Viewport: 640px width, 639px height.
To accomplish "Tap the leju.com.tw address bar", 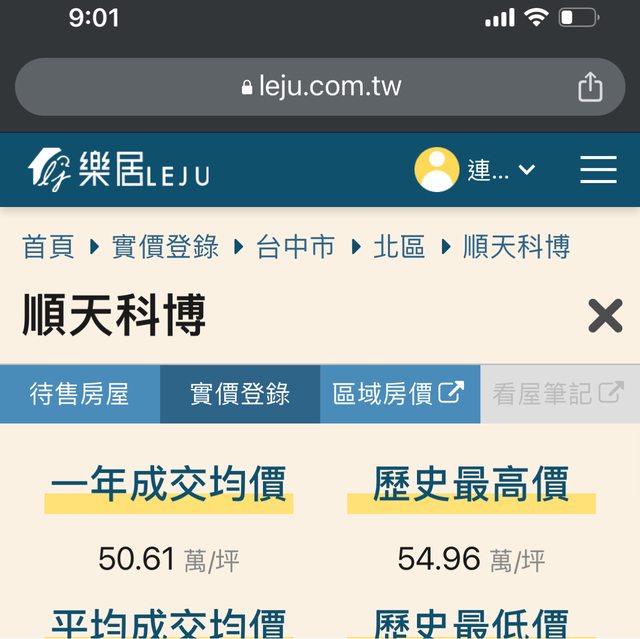I will (x=320, y=86).
